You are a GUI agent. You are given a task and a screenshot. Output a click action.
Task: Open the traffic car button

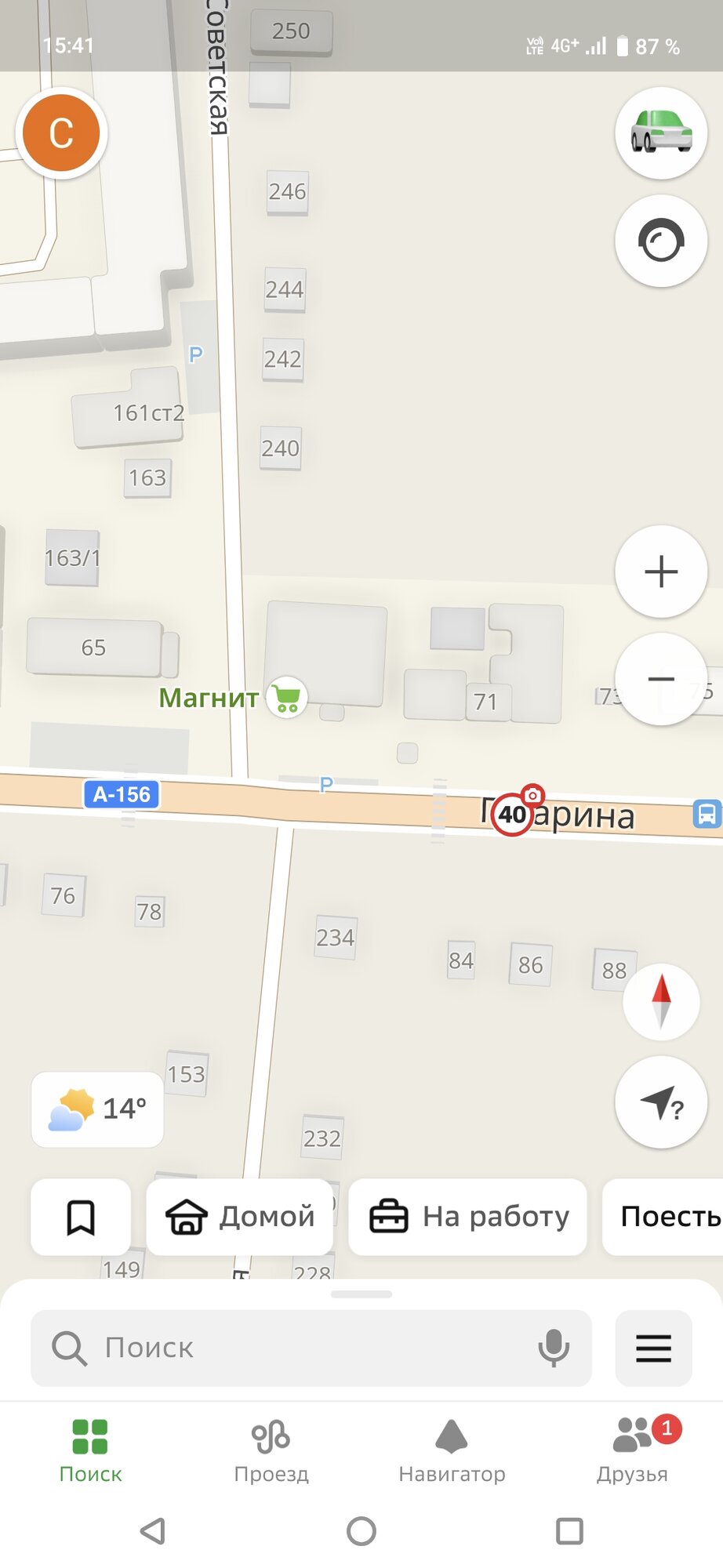coord(661,132)
